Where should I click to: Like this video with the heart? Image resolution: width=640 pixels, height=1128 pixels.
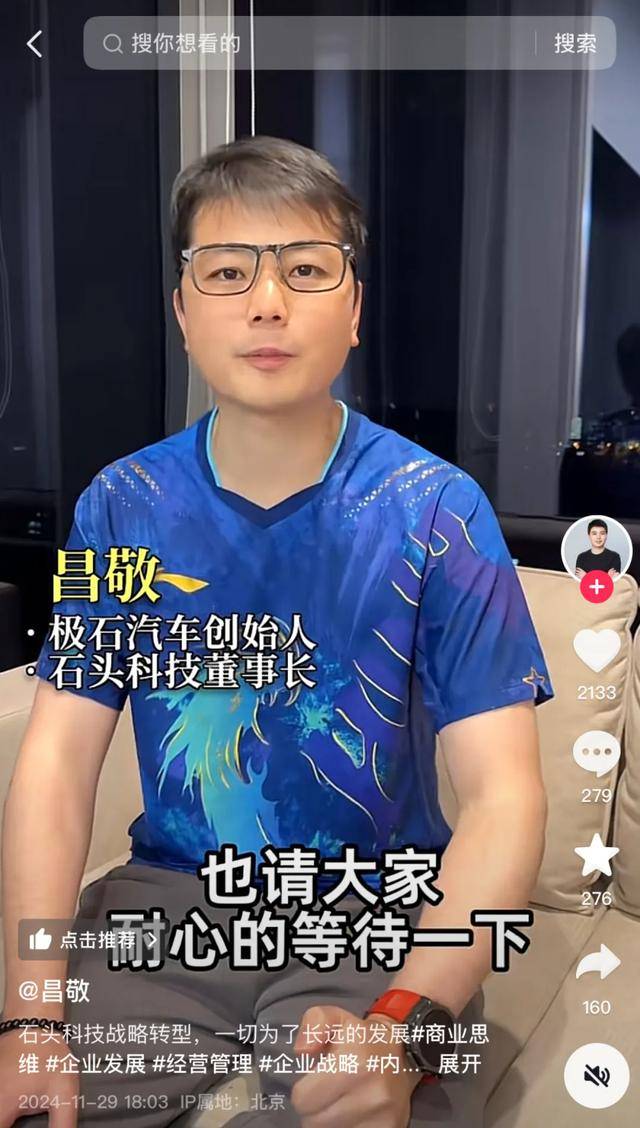point(596,651)
